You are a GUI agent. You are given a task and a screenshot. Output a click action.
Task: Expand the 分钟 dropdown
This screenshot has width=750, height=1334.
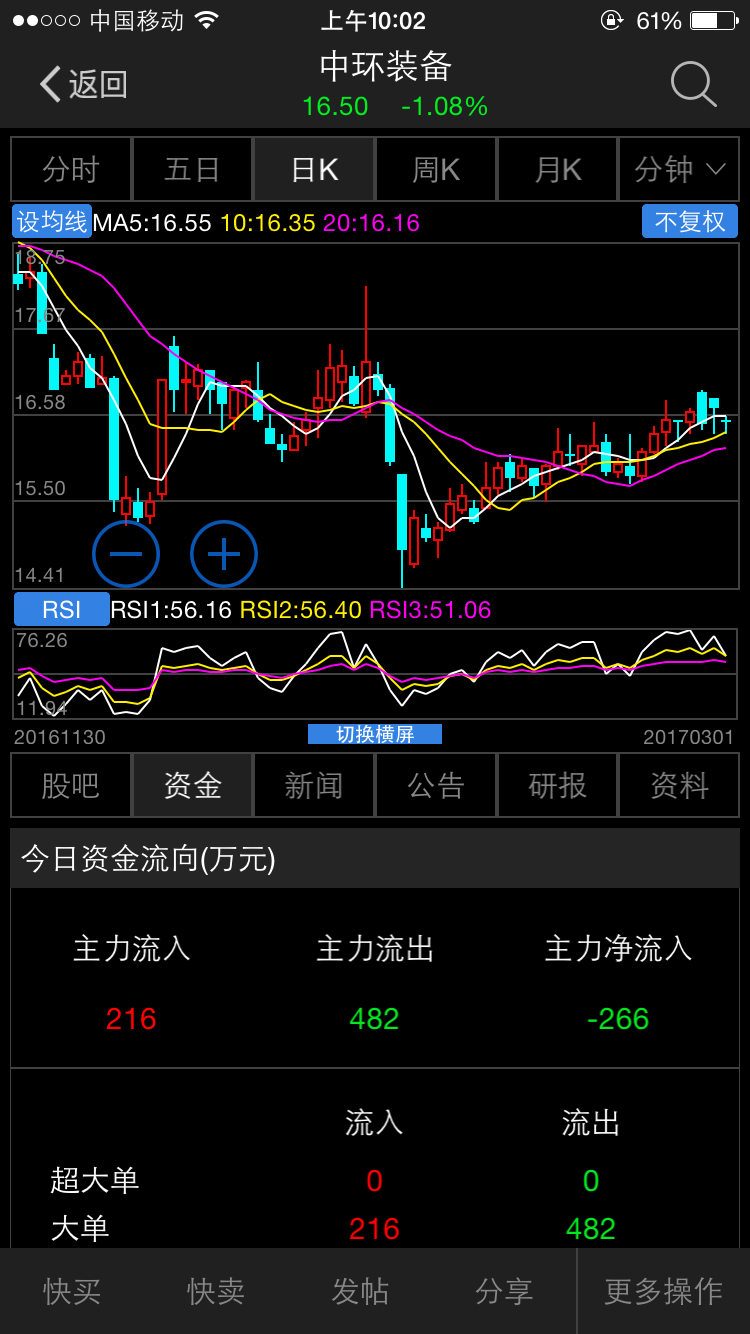[x=679, y=170]
